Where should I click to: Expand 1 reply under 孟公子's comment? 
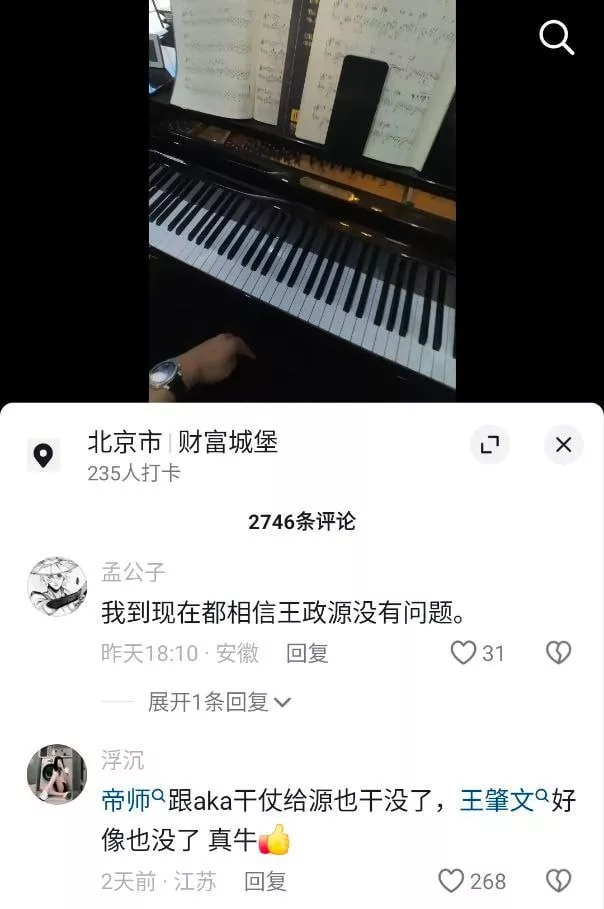219,702
